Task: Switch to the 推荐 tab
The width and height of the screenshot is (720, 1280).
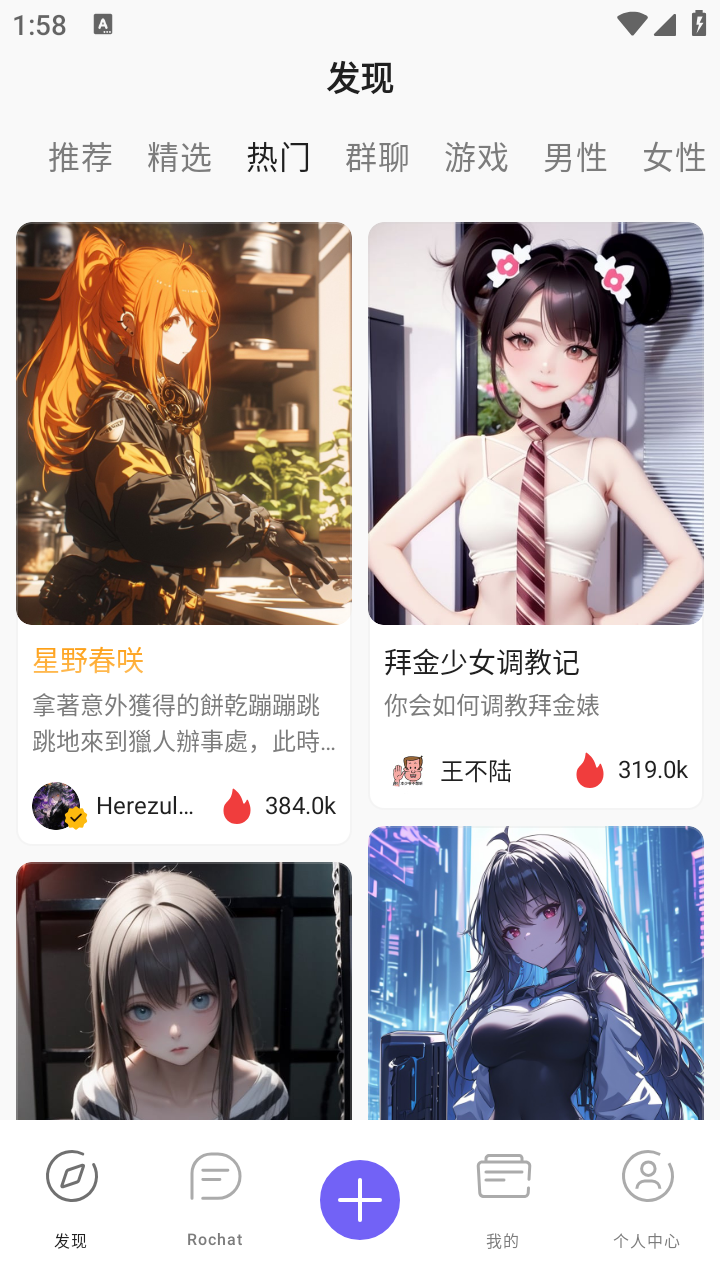Action: pos(80,158)
